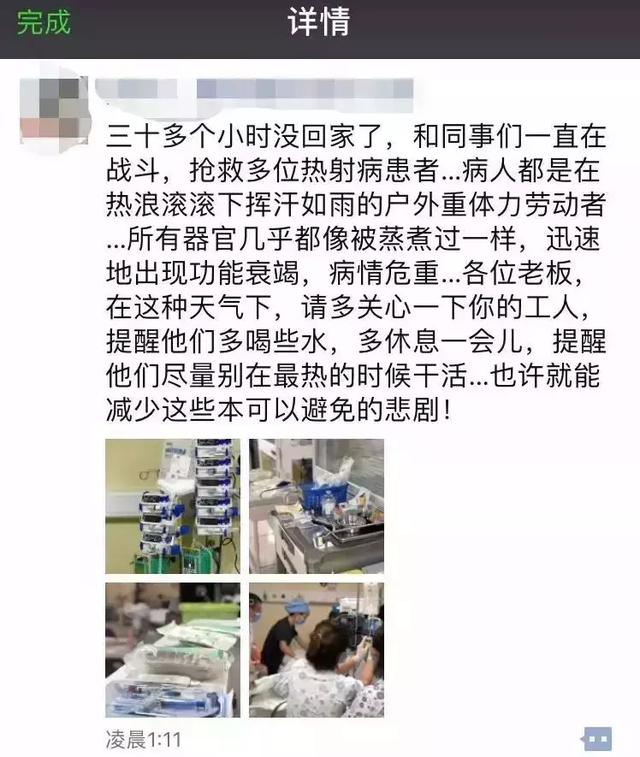Screen dimensions: 640x757
Task: Open the photo of infusion pumps
Action: point(173,506)
